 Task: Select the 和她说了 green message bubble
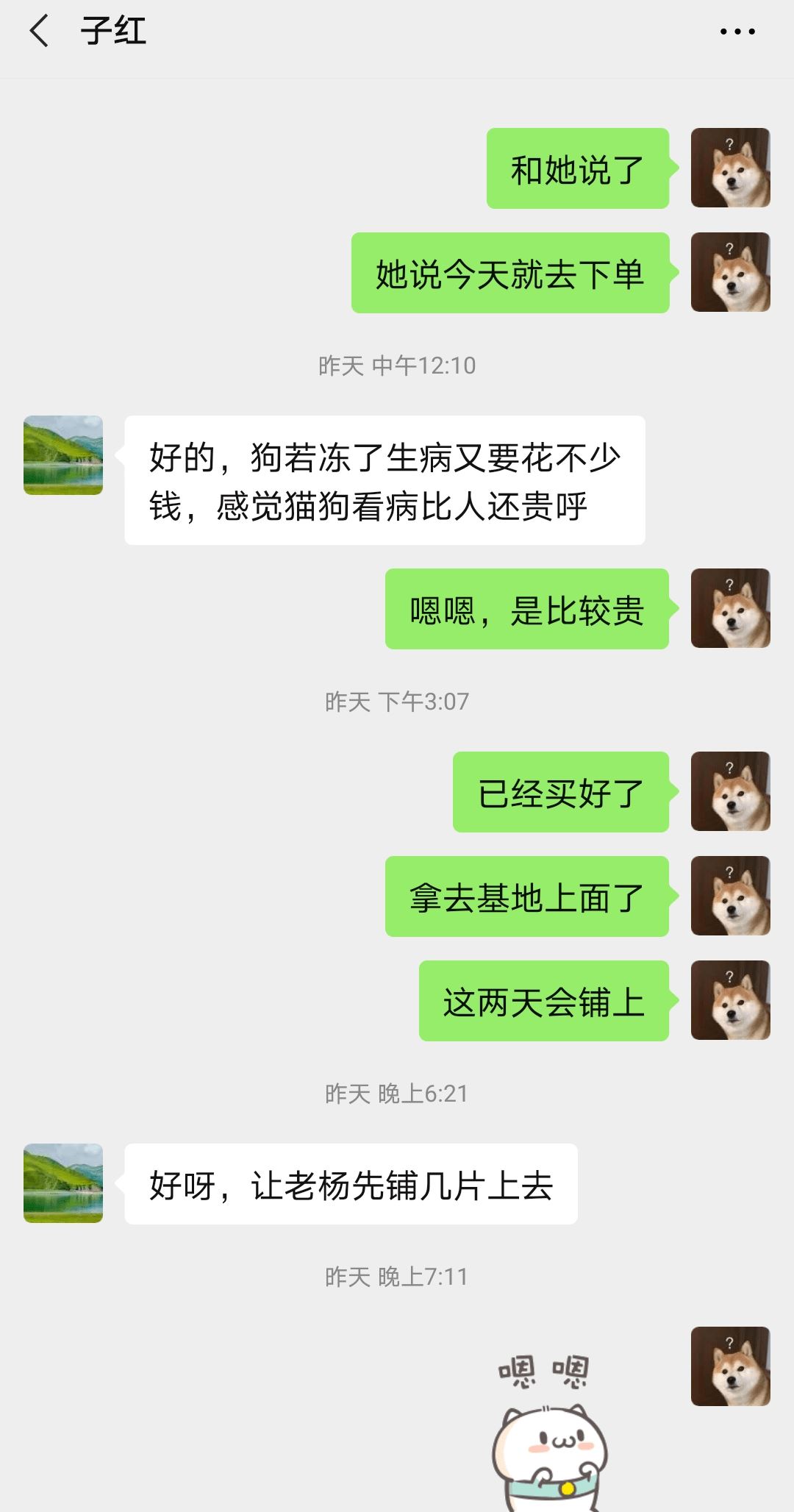[578, 171]
